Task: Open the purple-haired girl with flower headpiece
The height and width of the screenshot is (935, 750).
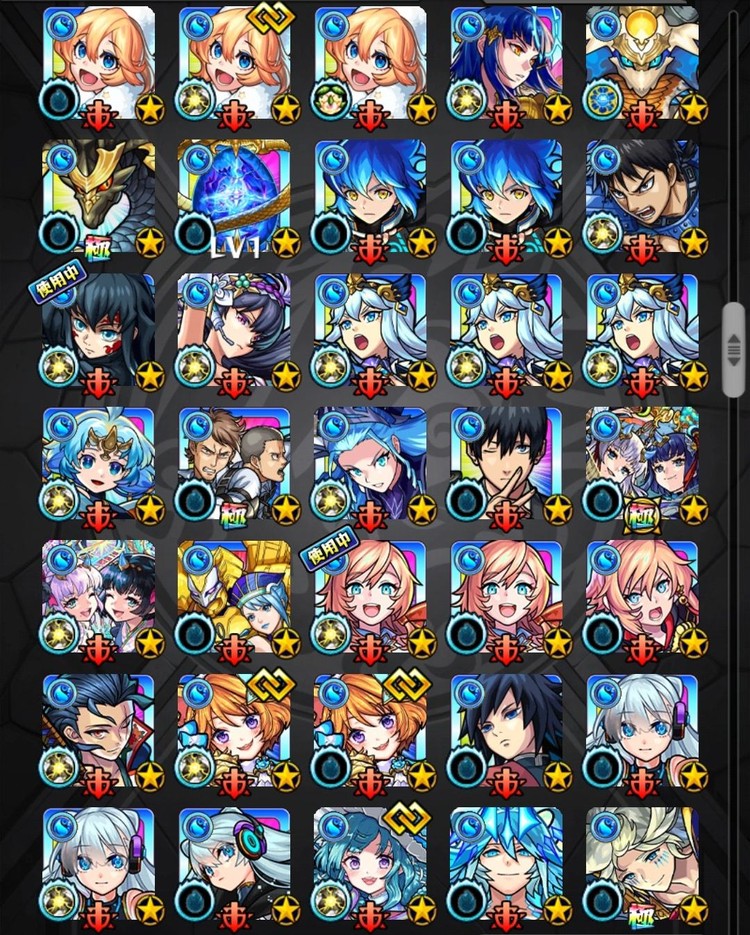Action: coord(234,330)
